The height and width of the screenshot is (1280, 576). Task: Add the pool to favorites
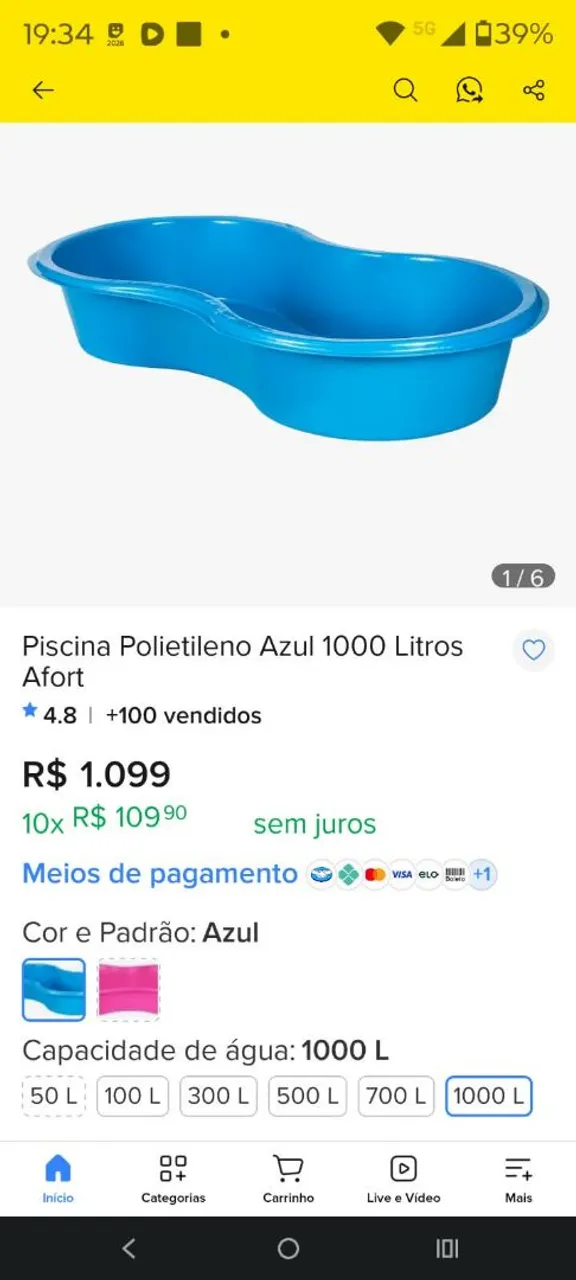click(534, 650)
